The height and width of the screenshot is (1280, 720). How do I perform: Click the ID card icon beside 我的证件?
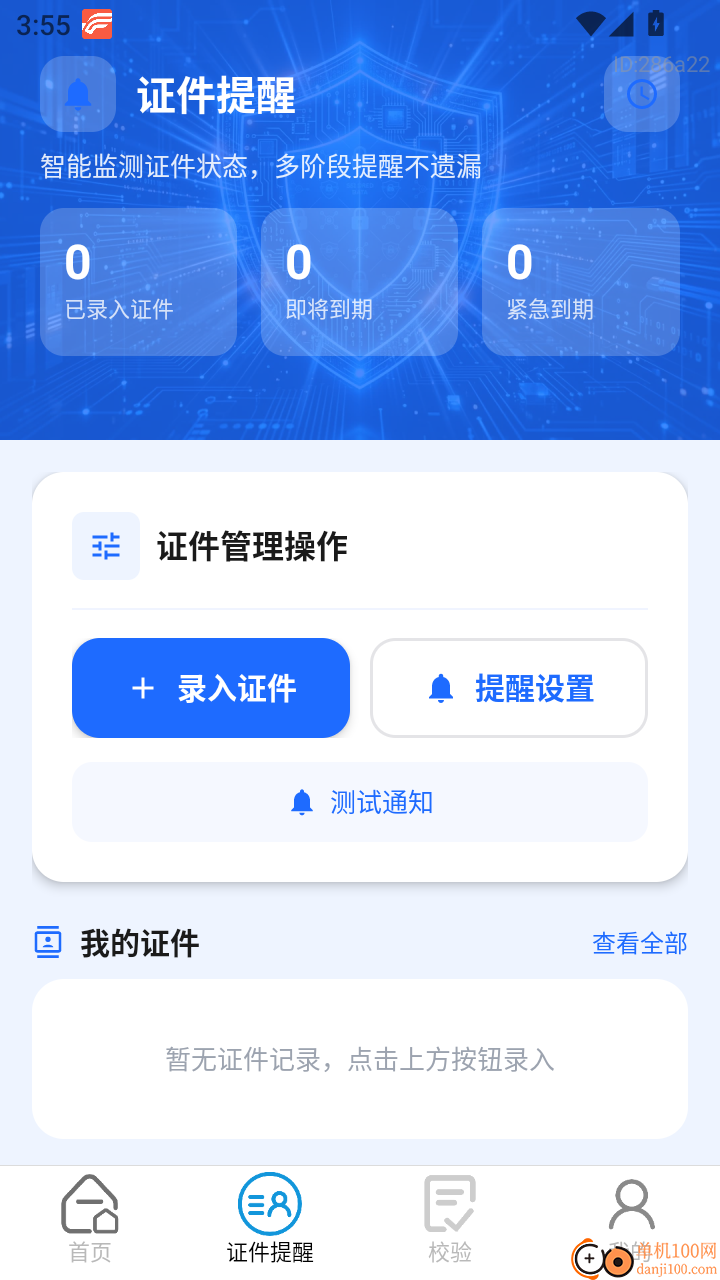pyautogui.click(x=47, y=941)
